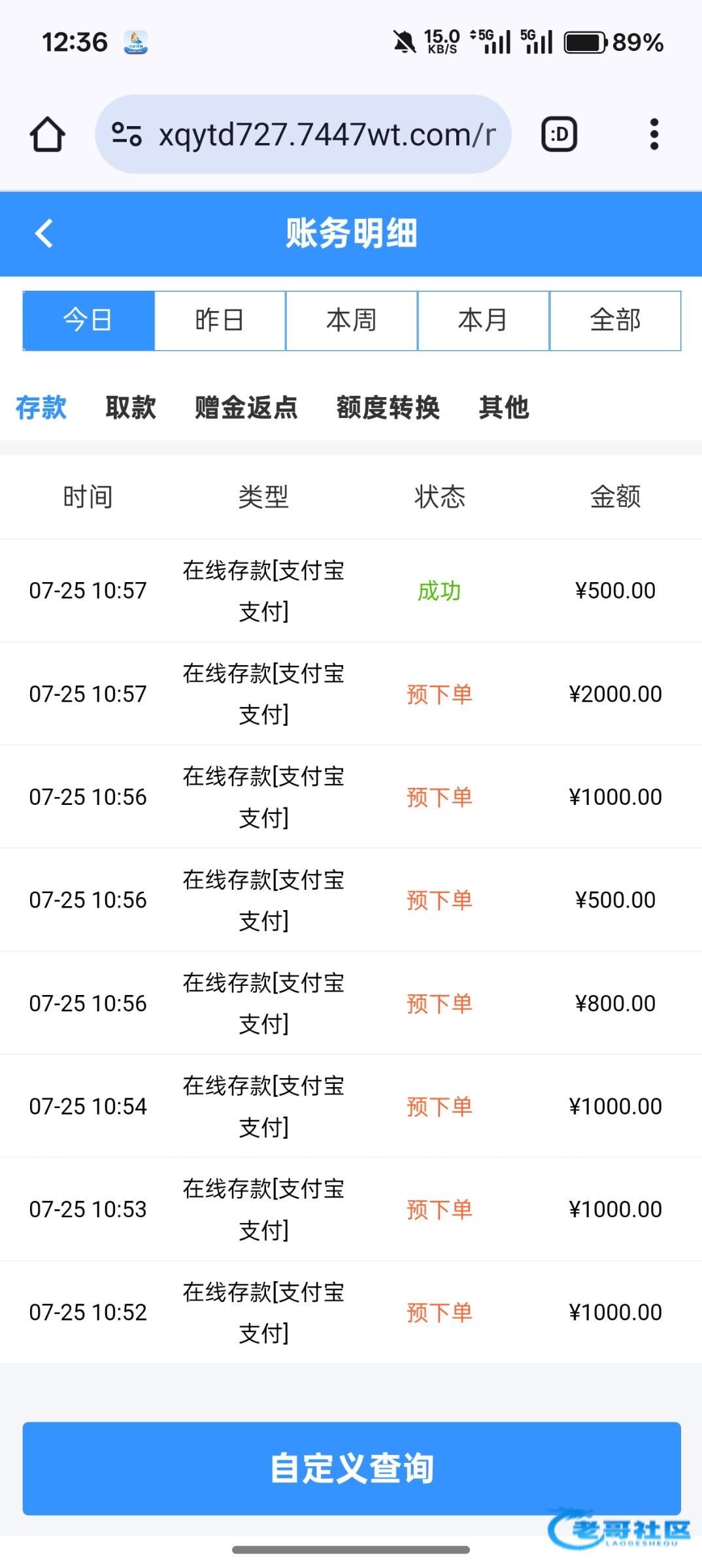The image size is (702, 1568).
Task: View the 额度转换 category tab
Action: click(388, 408)
